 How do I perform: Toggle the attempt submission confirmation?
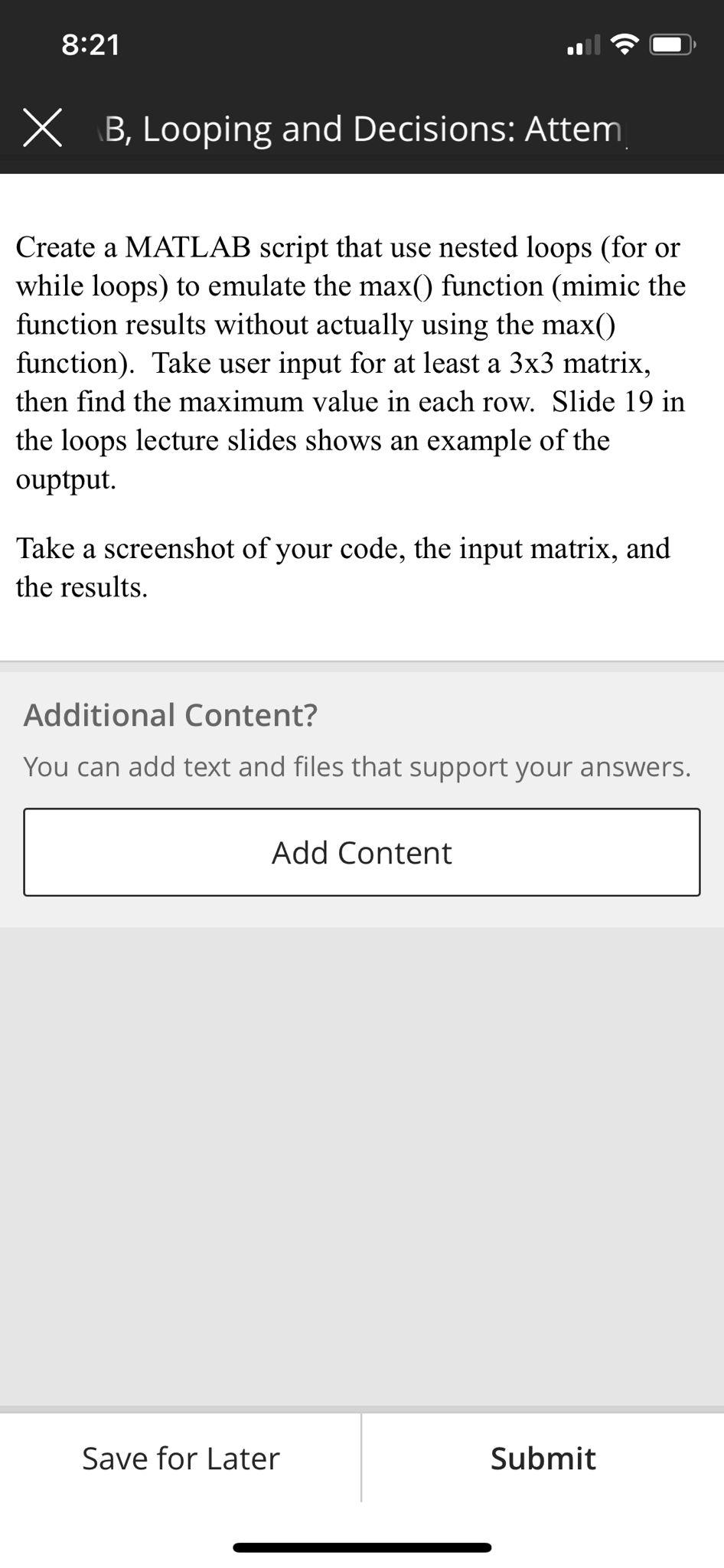coord(543,1458)
